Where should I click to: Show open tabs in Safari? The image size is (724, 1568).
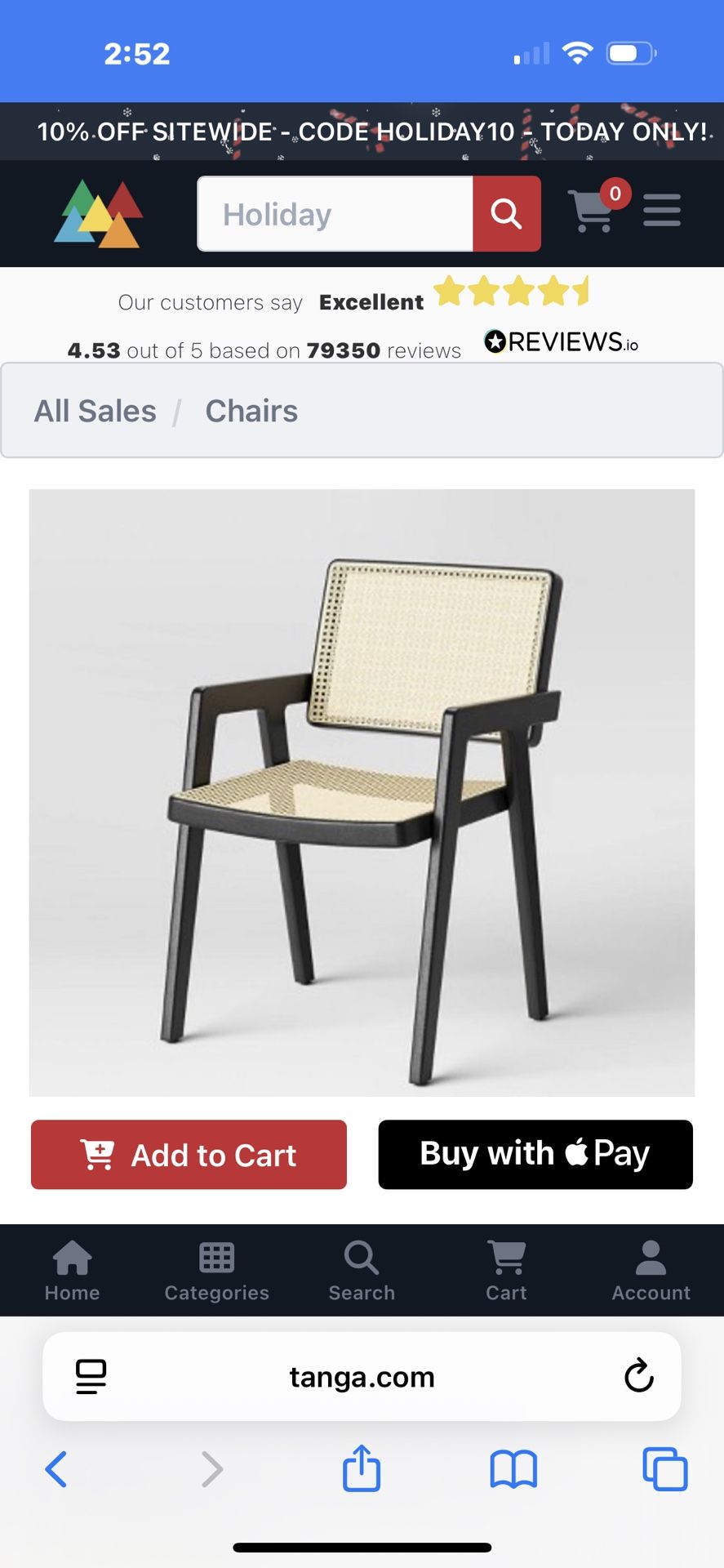[x=664, y=1468]
